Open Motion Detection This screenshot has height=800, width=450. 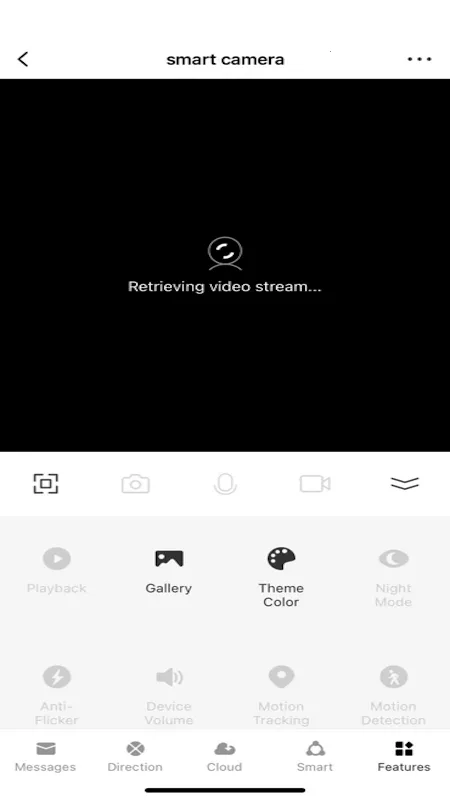pos(393,696)
